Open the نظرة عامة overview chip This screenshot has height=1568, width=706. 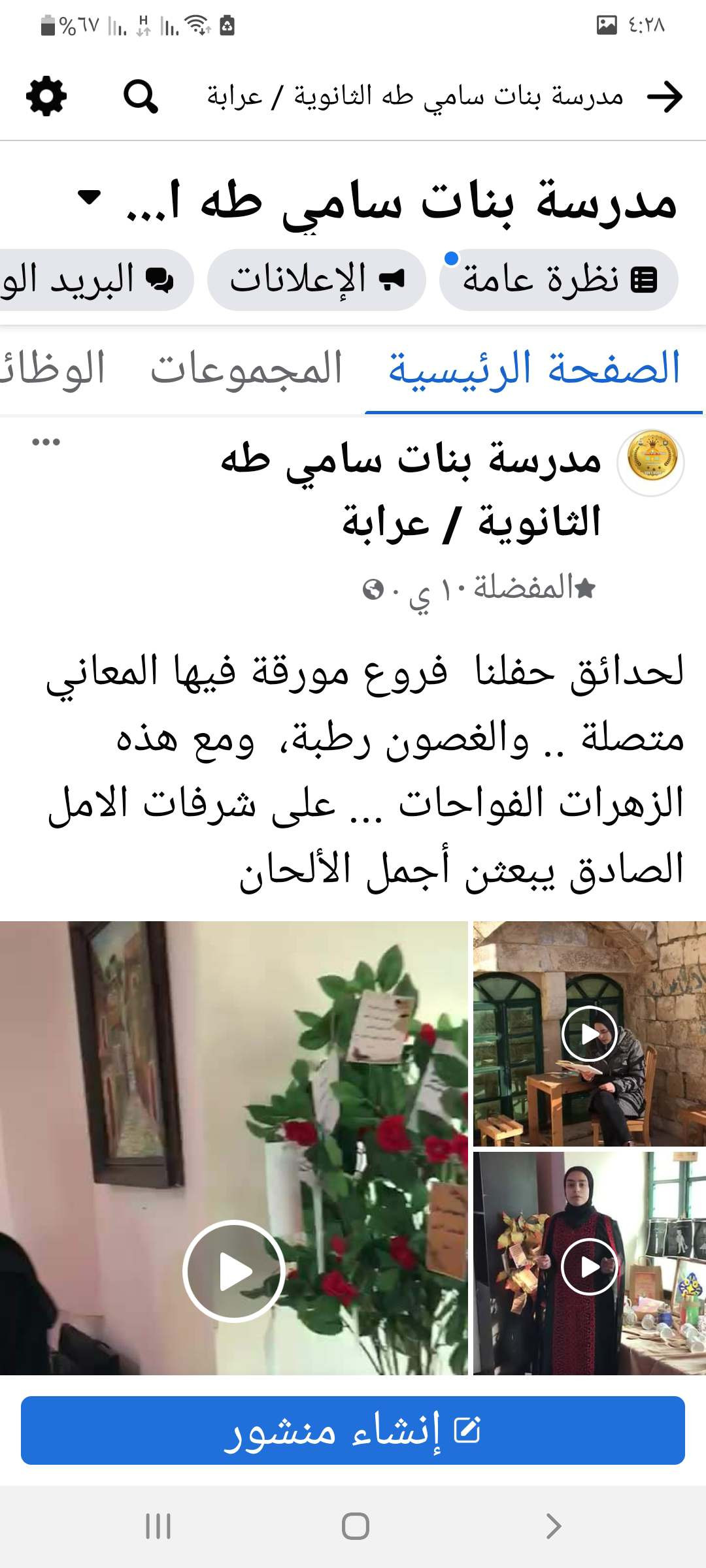click(559, 280)
